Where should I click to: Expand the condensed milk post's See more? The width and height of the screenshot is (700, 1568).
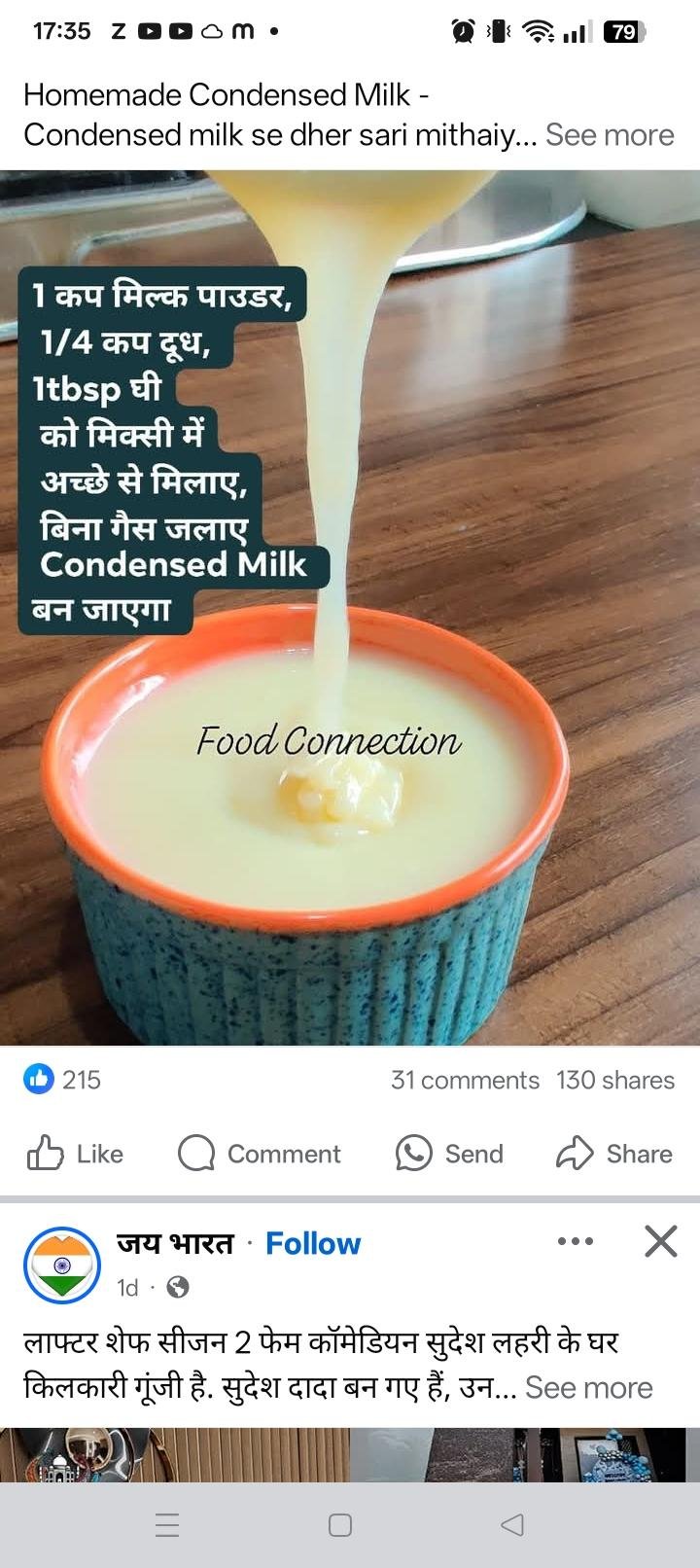click(x=609, y=134)
